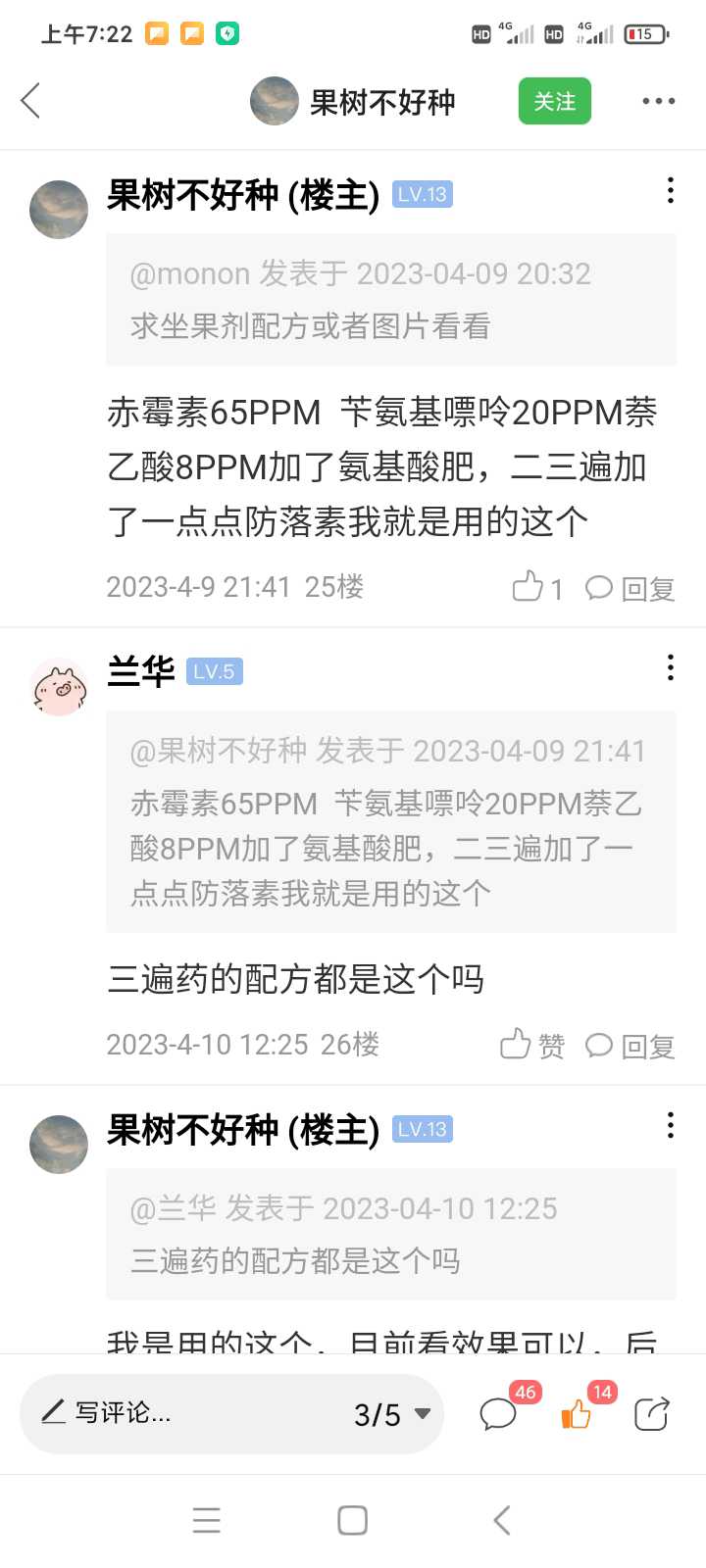Like the 25楼 comment by 果树不好种
The width and height of the screenshot is (706, 1568).
[537, 587]
